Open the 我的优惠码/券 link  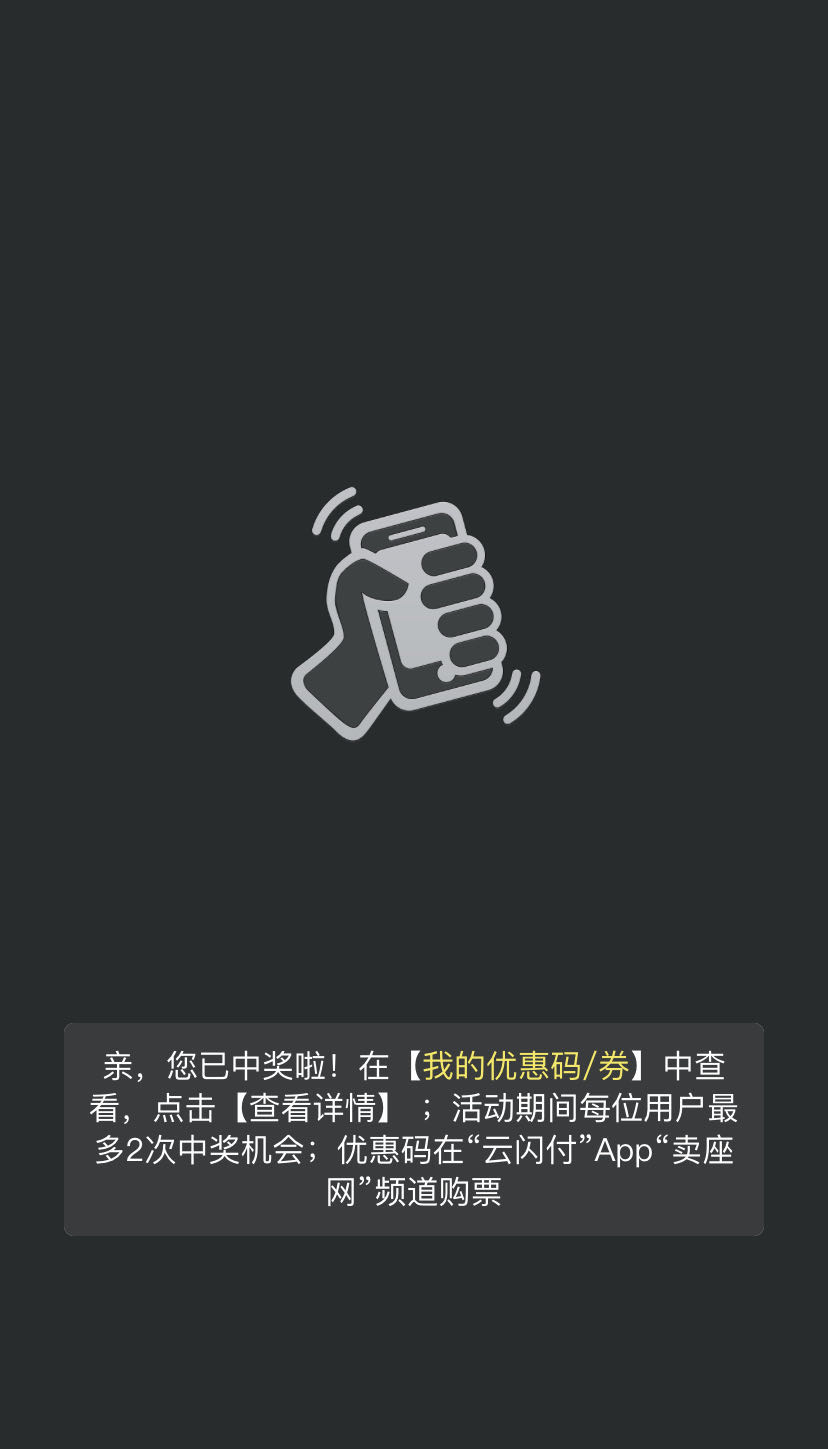point(526,1067)
